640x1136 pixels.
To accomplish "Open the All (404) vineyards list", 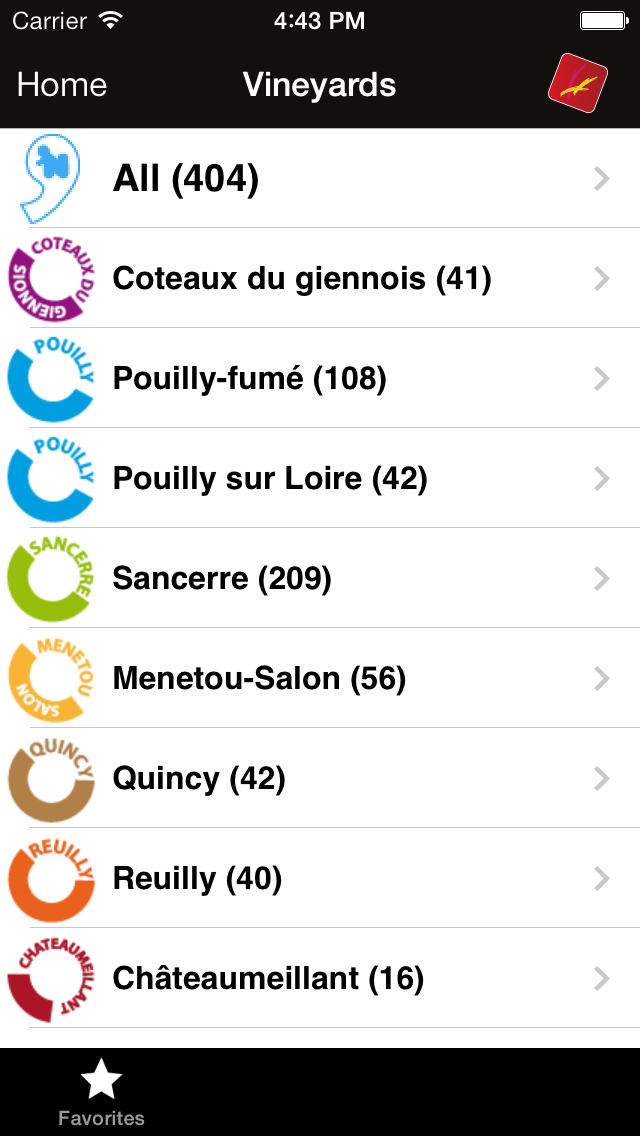I will pos(320,179).
